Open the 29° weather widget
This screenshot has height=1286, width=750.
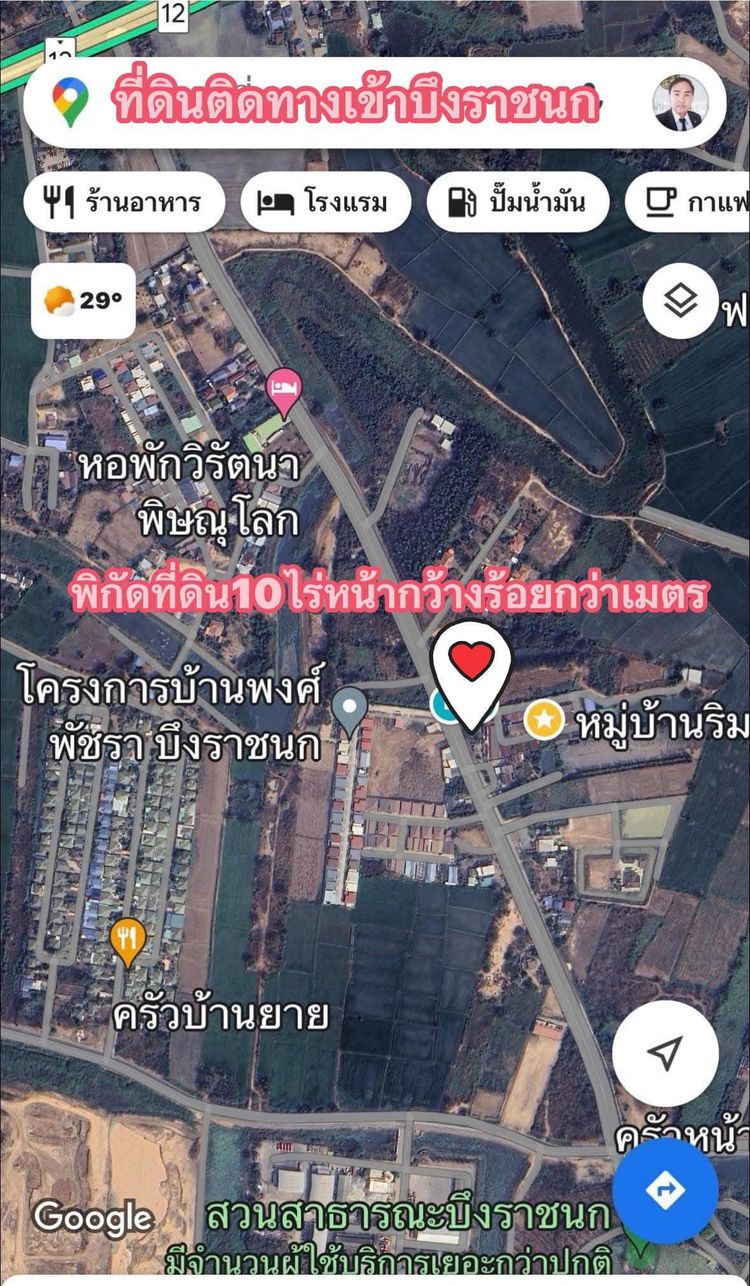(x=84, y=301)
